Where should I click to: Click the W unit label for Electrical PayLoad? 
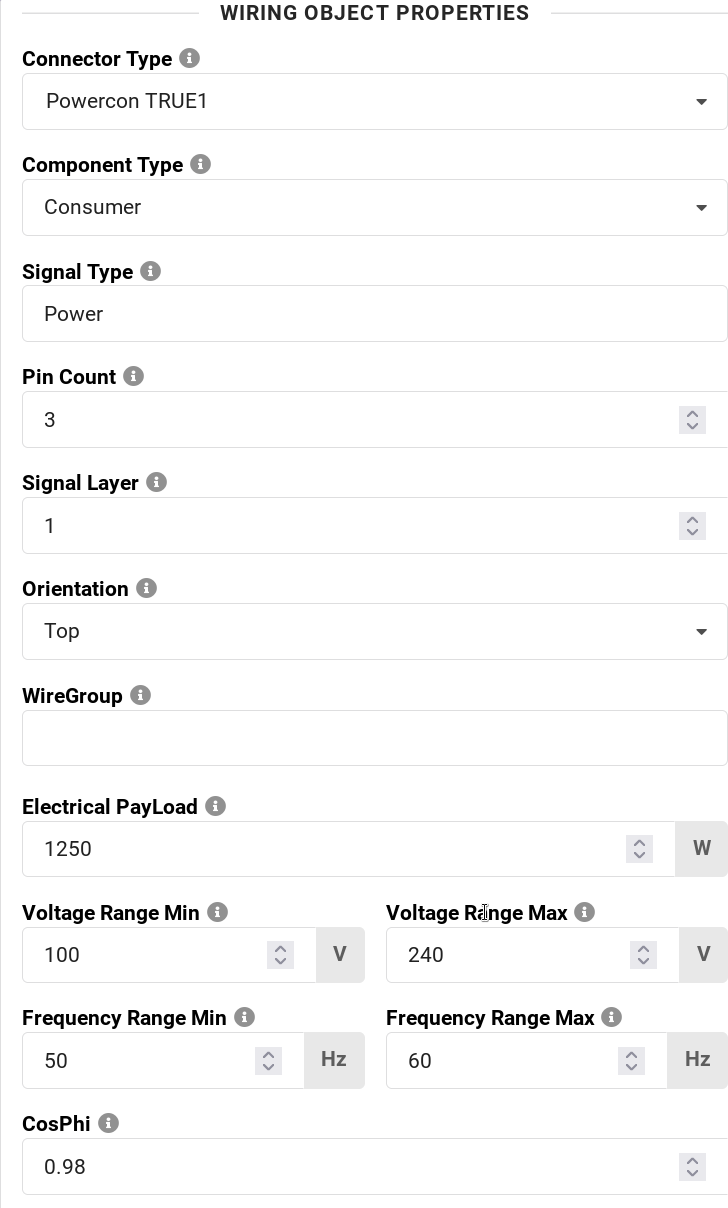701,848
